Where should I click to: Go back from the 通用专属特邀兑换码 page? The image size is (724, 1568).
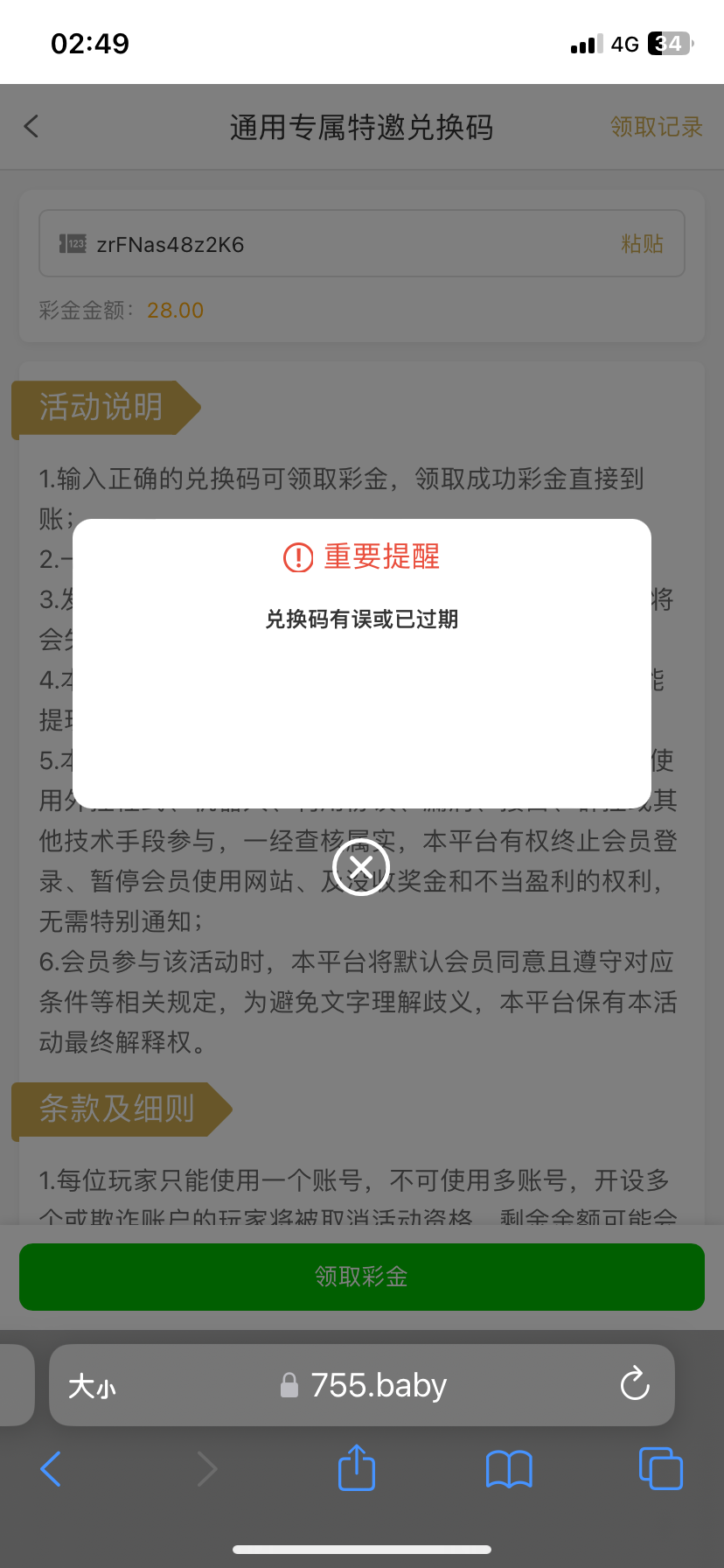click(x=31, y=127)
